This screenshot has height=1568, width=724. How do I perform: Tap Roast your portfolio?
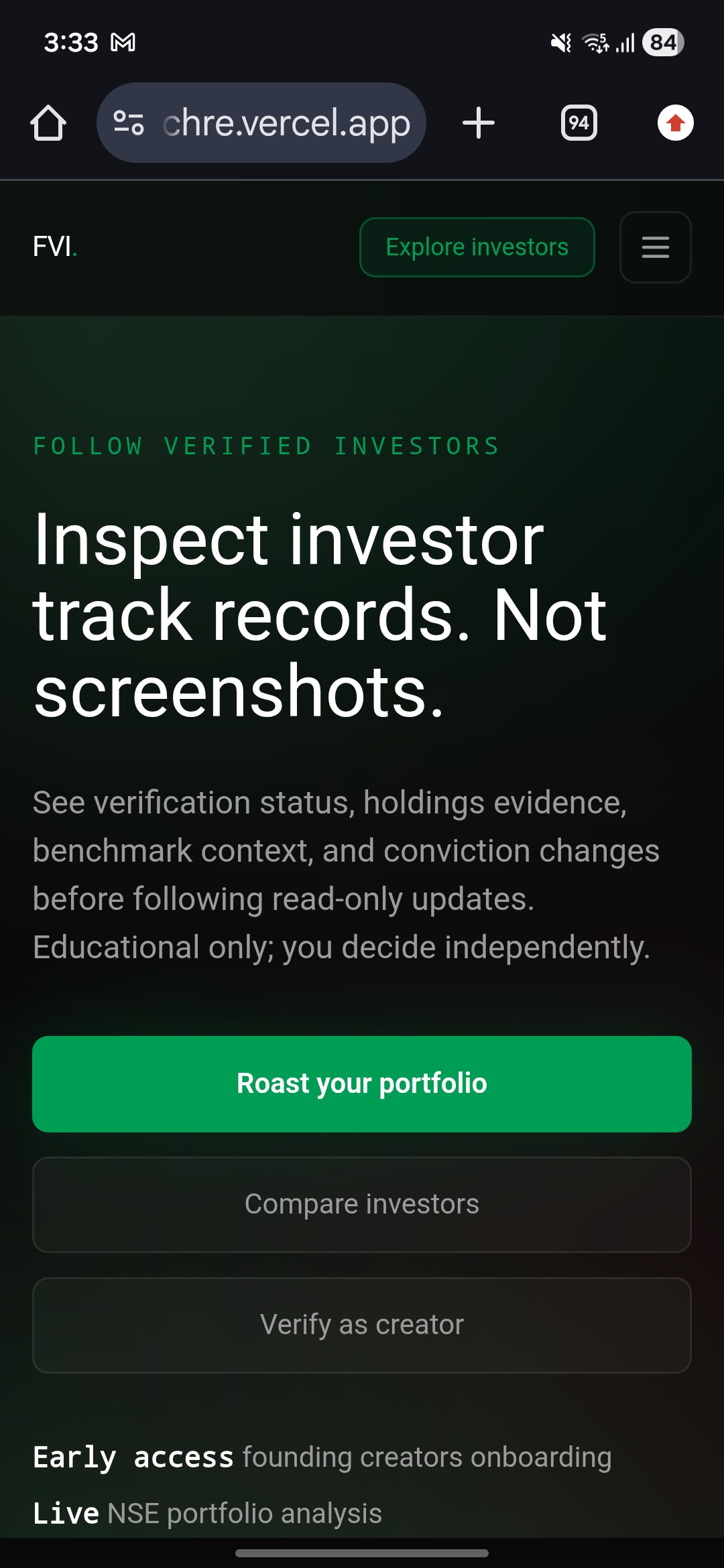pos(362,1084)
